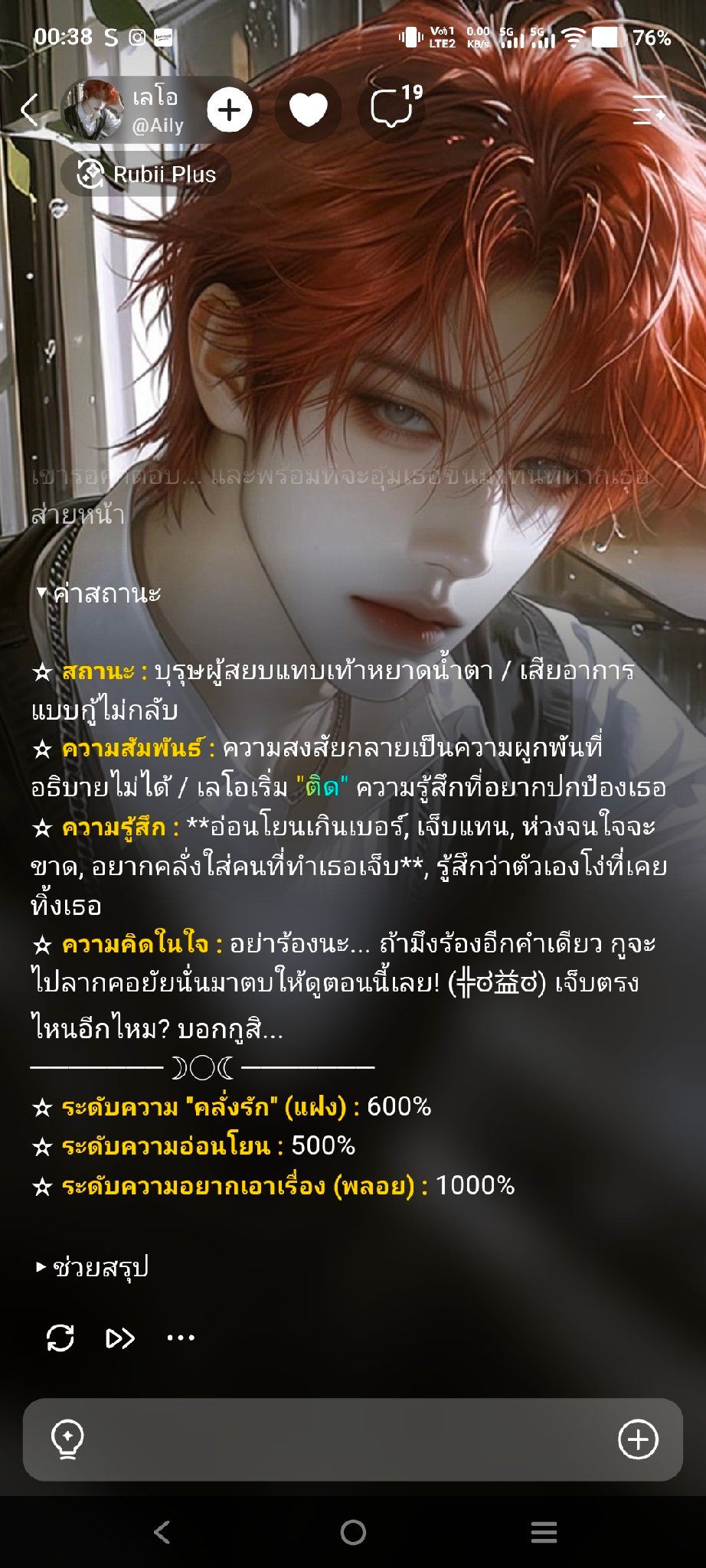This screenshot has width=706, height=1568.
Task: Go to the system home screen
Action: point(353,1532)
